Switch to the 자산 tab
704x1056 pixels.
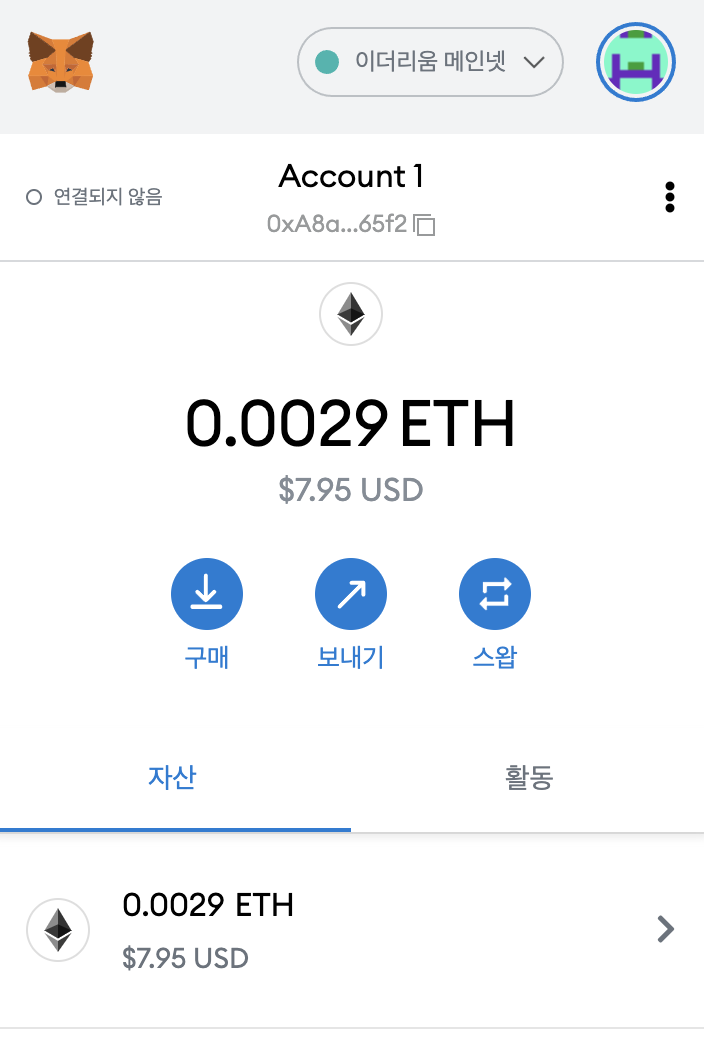click(172, 778)
